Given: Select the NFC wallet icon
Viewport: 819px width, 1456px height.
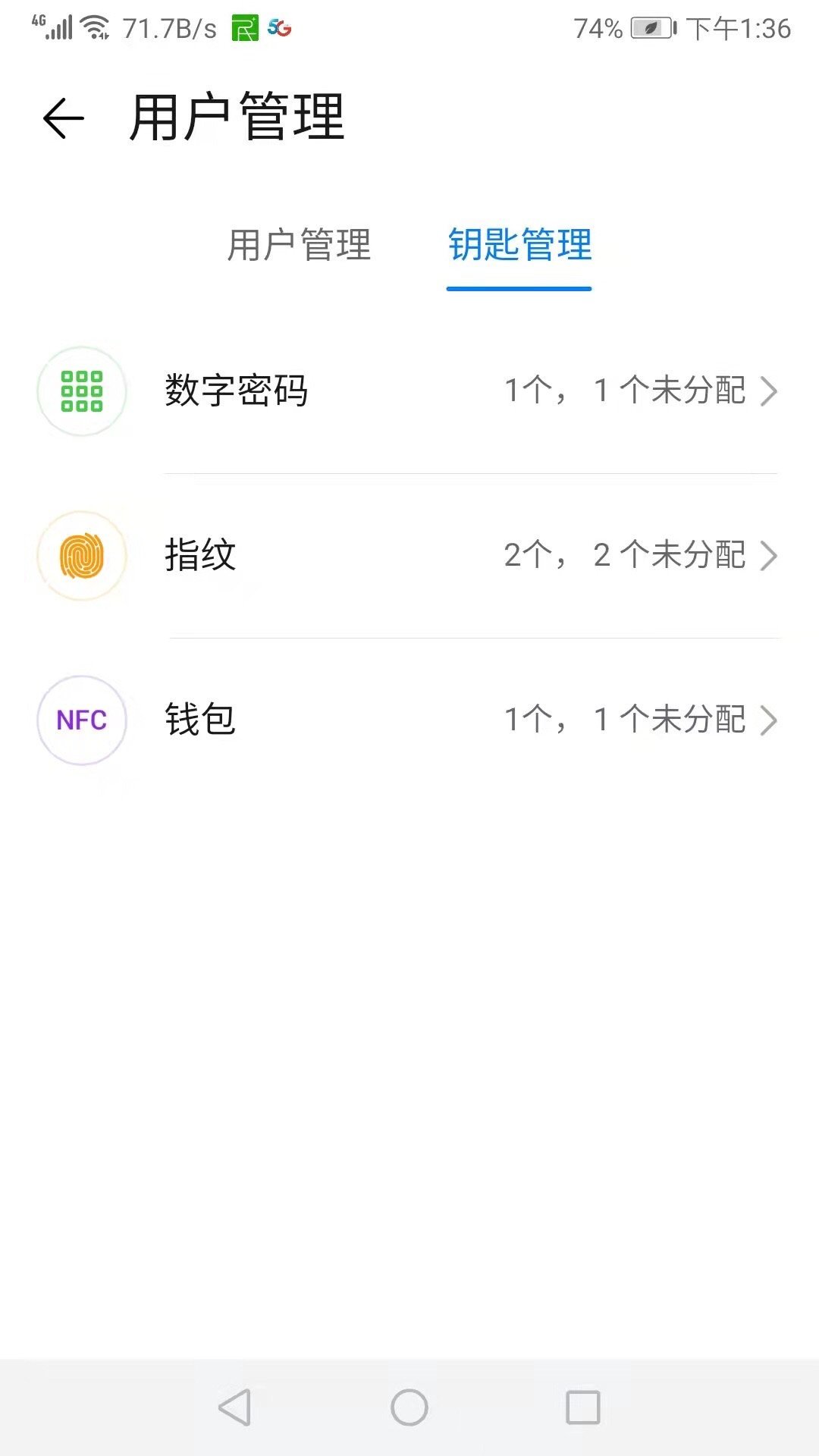Looking at the screenshot, I should pos(81,720).
